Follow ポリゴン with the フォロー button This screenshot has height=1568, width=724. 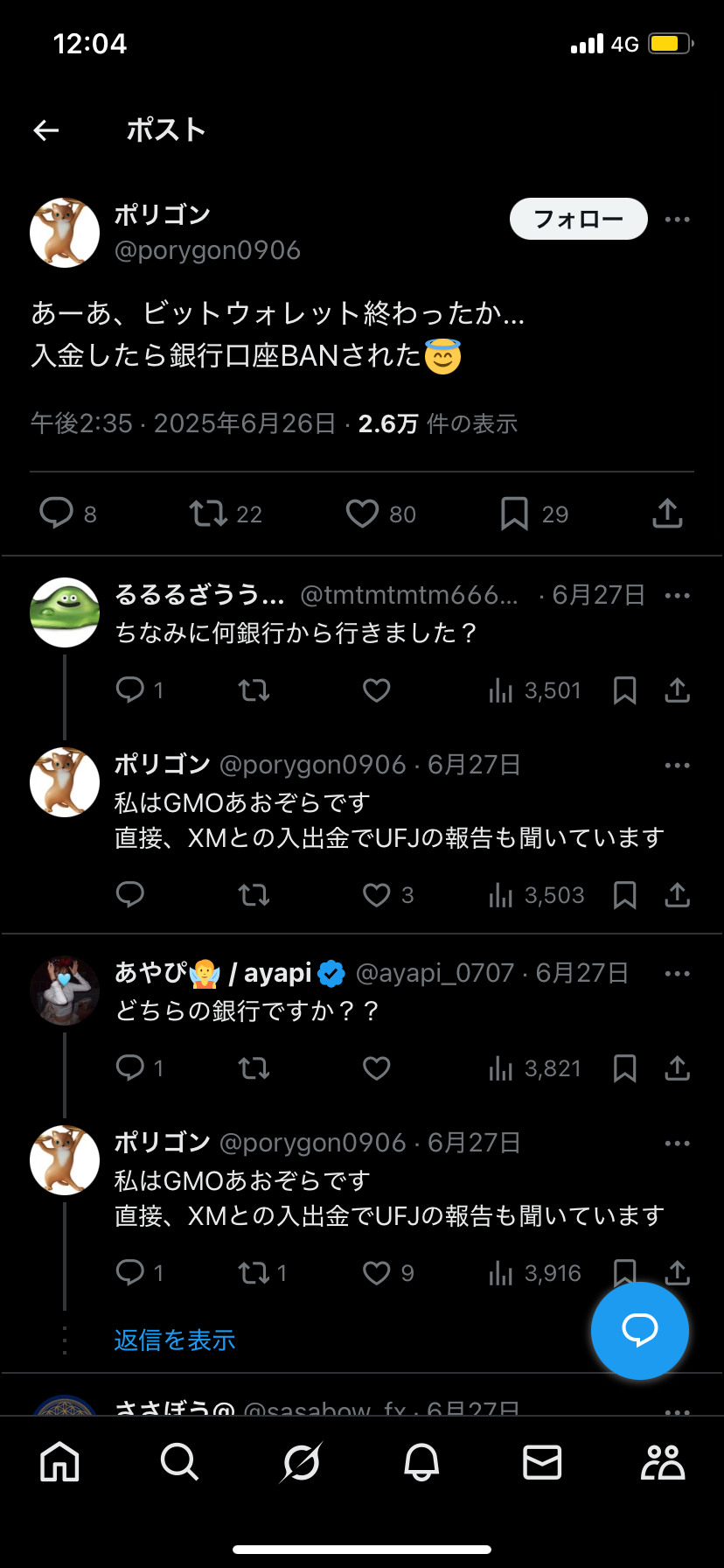[x=578, y=219]
